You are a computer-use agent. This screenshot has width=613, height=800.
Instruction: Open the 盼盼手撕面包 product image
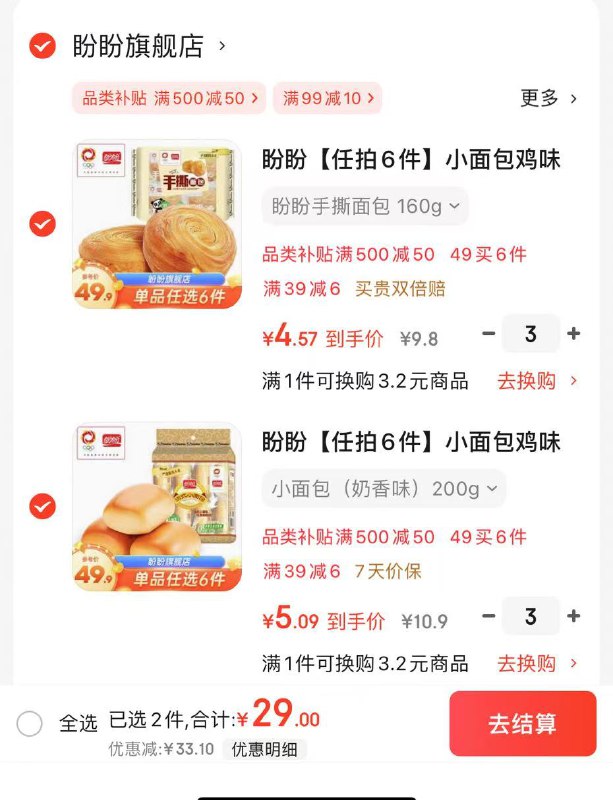(x=156, y=224)
